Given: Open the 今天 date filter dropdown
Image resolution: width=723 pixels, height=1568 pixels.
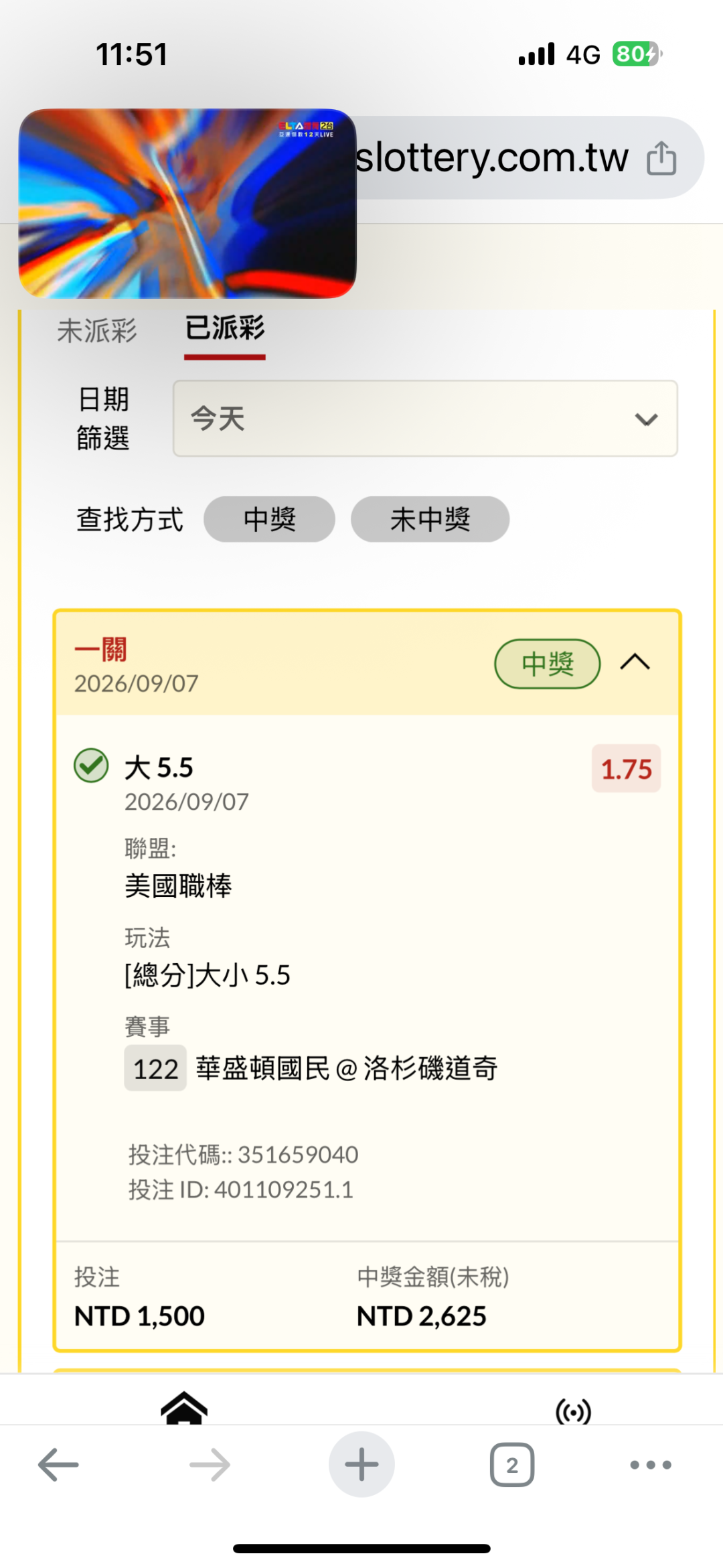Looking at the screenshot, I should point(426,419).
